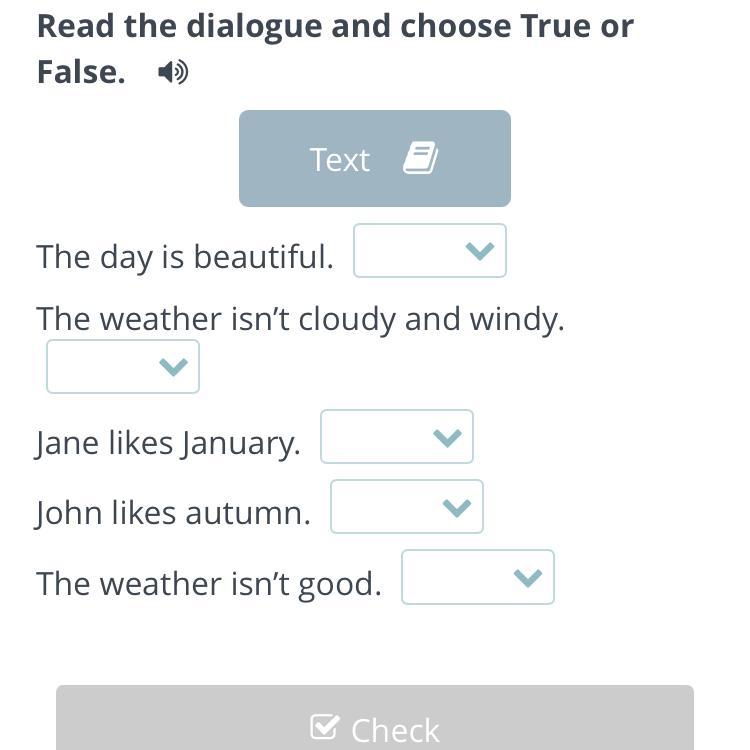The width and height of the screenshot is (750, 750).
Task: Expand dropdown for 'The weather isn't good.'
Action: 478,577
